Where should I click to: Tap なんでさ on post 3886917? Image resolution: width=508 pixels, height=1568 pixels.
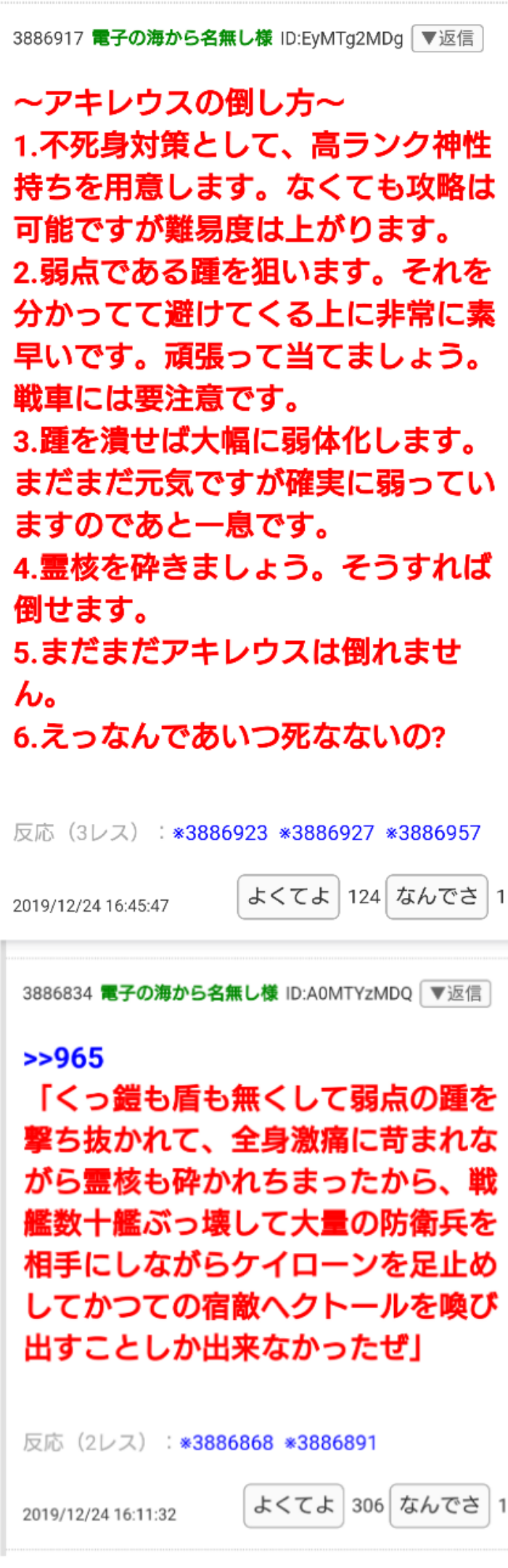tap(436, 897)
